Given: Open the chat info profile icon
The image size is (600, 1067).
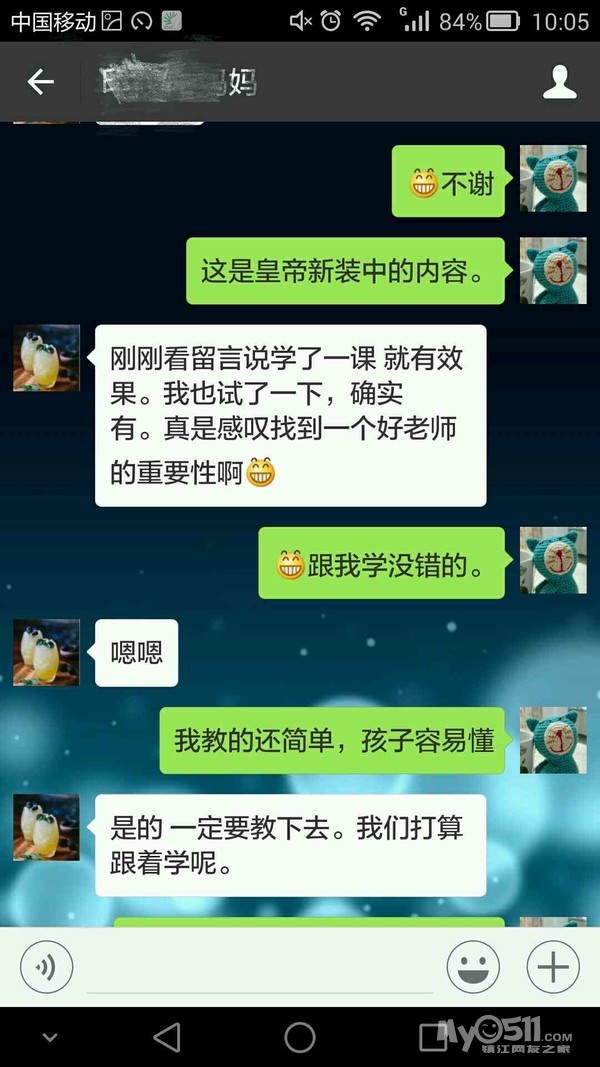Looking at the screenshot, I should click(x=559, y=82).
